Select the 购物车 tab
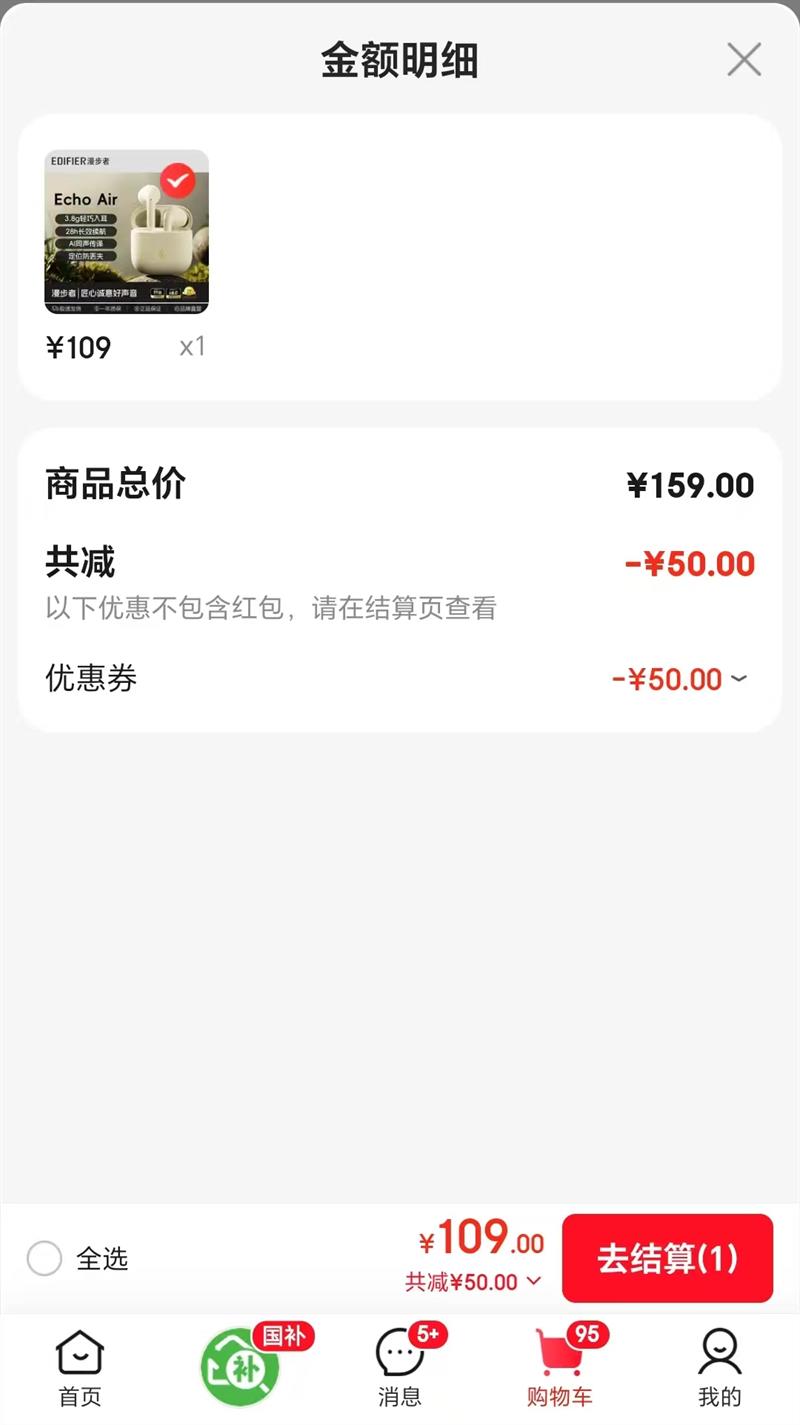This screenshot has width=800, height=1425. tap(560, 1368)
